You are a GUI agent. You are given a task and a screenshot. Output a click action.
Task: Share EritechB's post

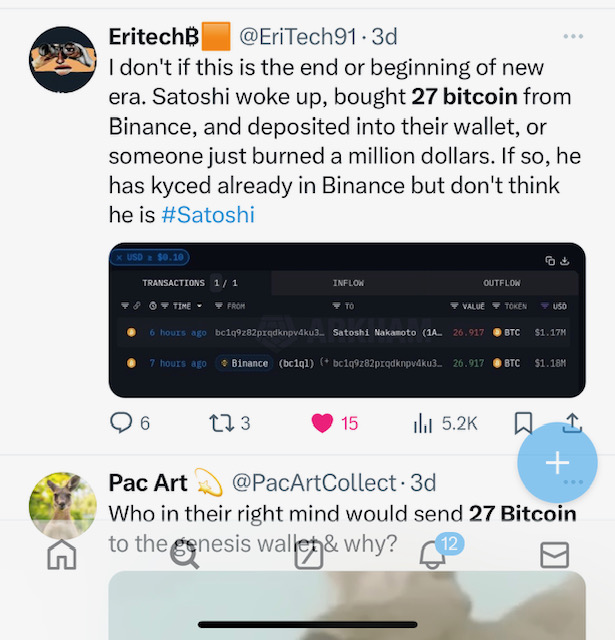point(572,423)
